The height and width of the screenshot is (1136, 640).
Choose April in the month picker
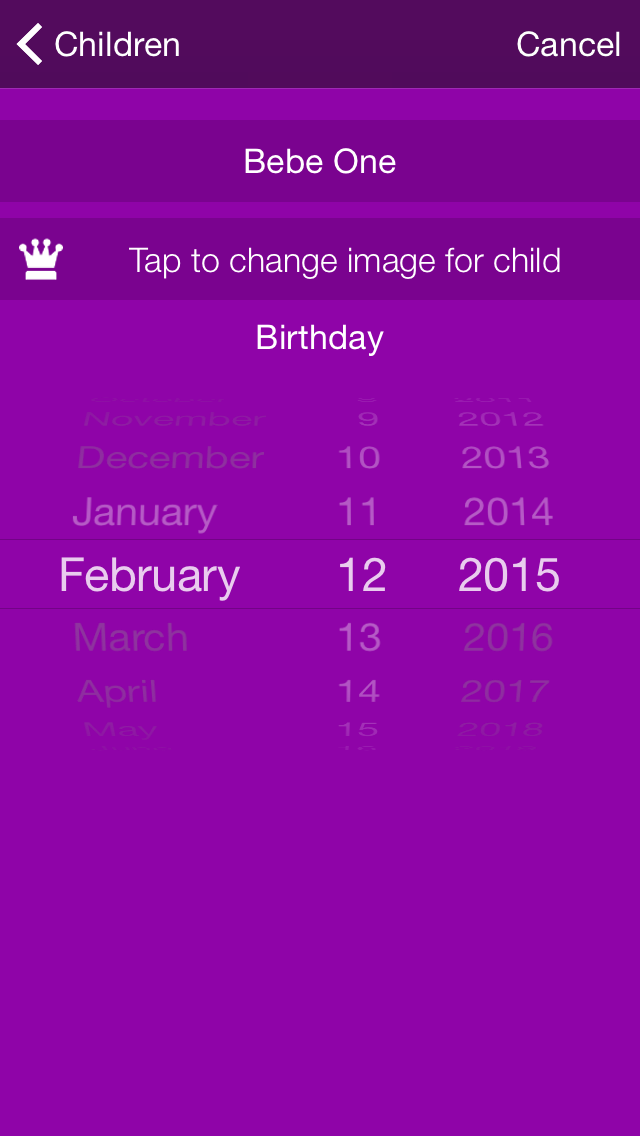[x=117, y=691]
